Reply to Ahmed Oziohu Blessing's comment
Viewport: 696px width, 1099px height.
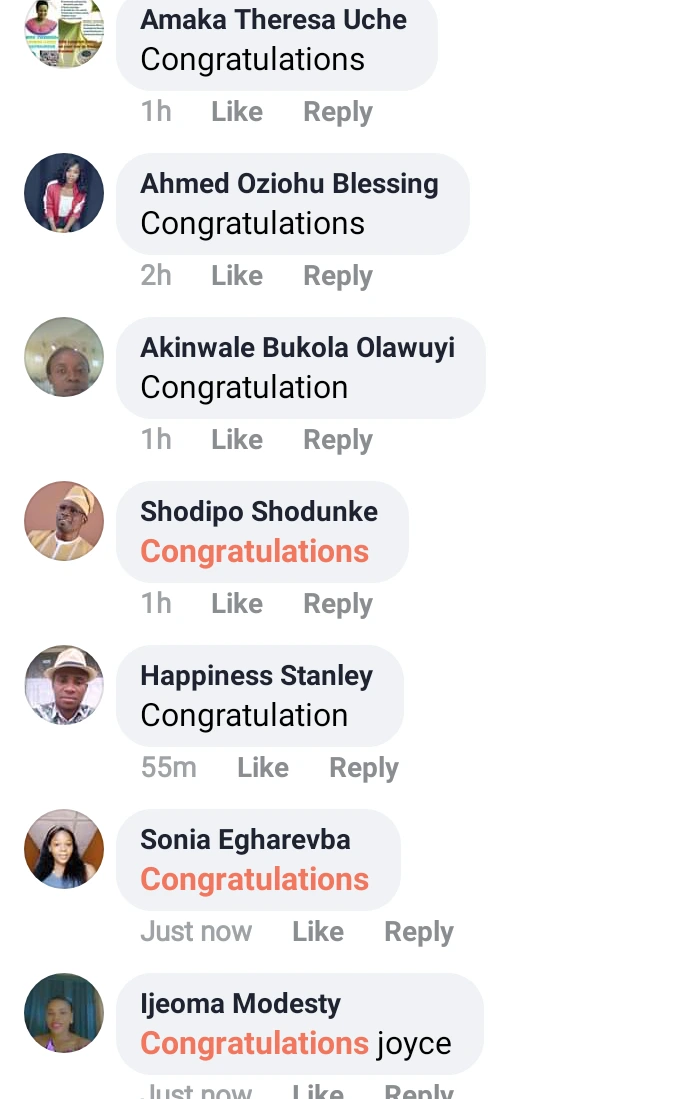coord(338,276)
